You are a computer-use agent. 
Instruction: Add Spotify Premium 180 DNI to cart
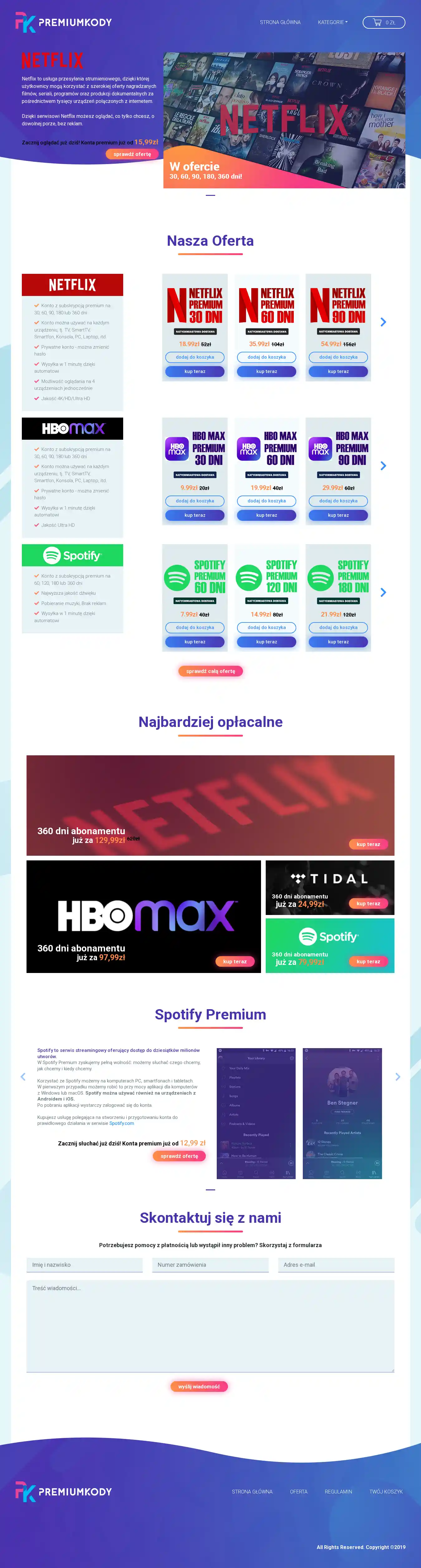338,627
